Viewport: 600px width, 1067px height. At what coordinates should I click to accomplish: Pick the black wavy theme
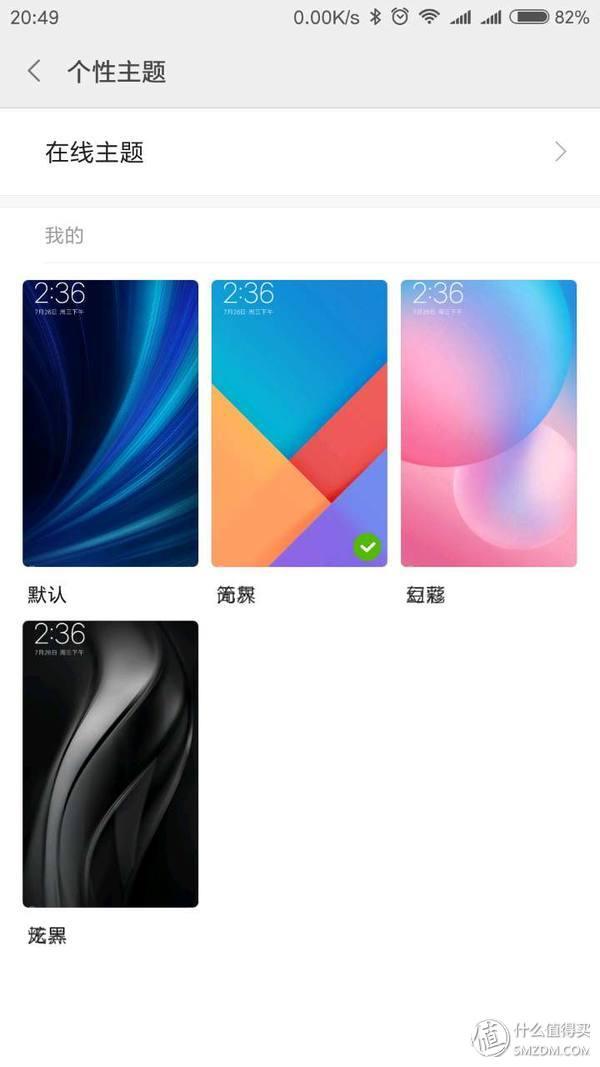(110, 763)
